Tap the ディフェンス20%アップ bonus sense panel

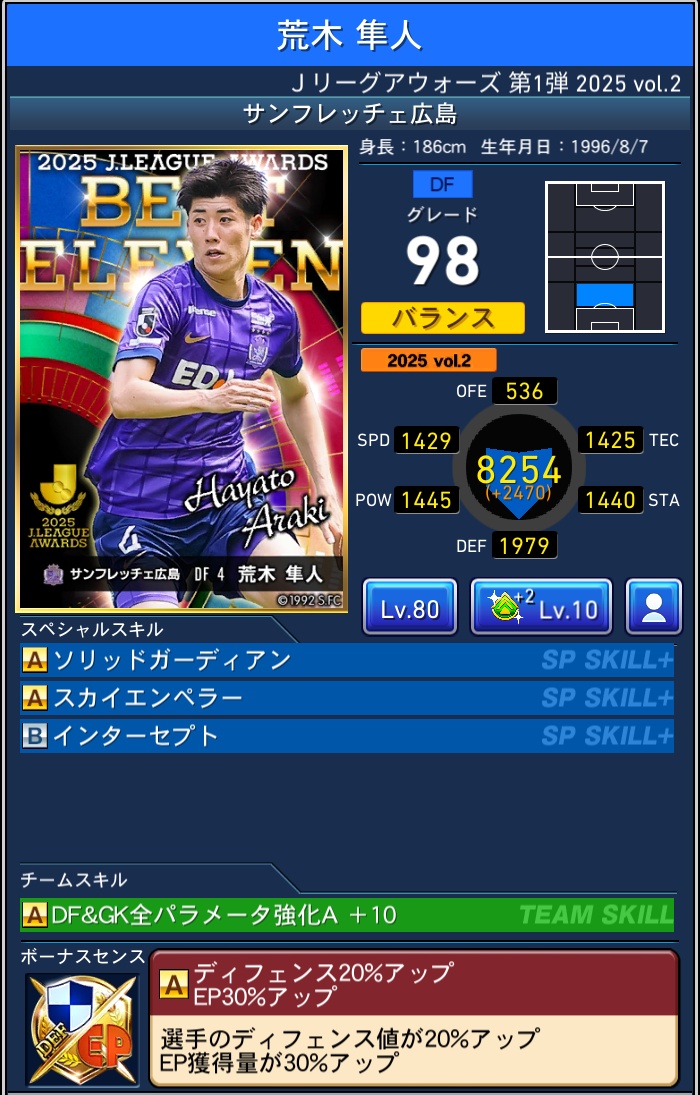(413, 1016)
